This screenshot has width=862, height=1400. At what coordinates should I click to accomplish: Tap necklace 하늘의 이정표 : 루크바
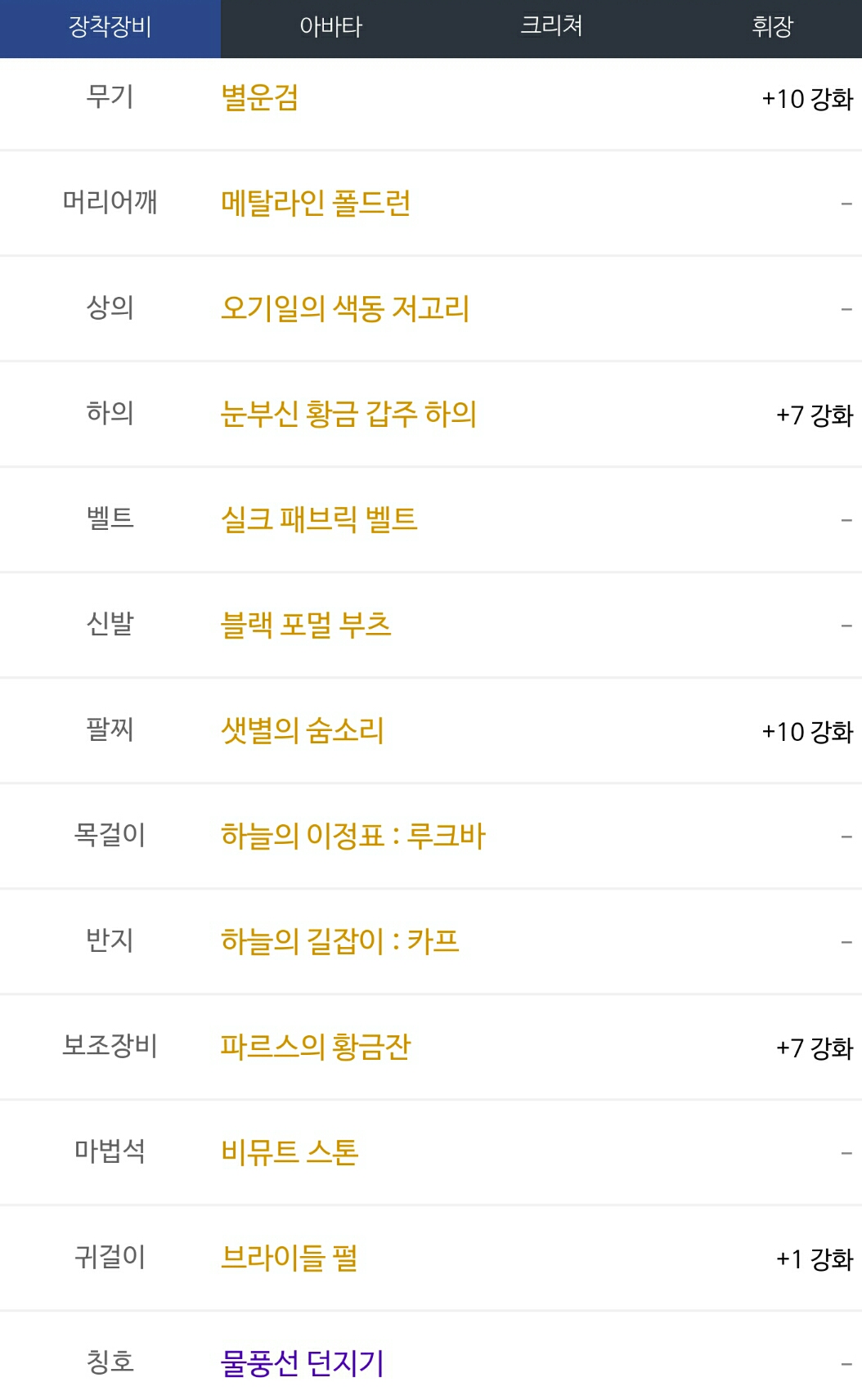[x=353, y=836]
